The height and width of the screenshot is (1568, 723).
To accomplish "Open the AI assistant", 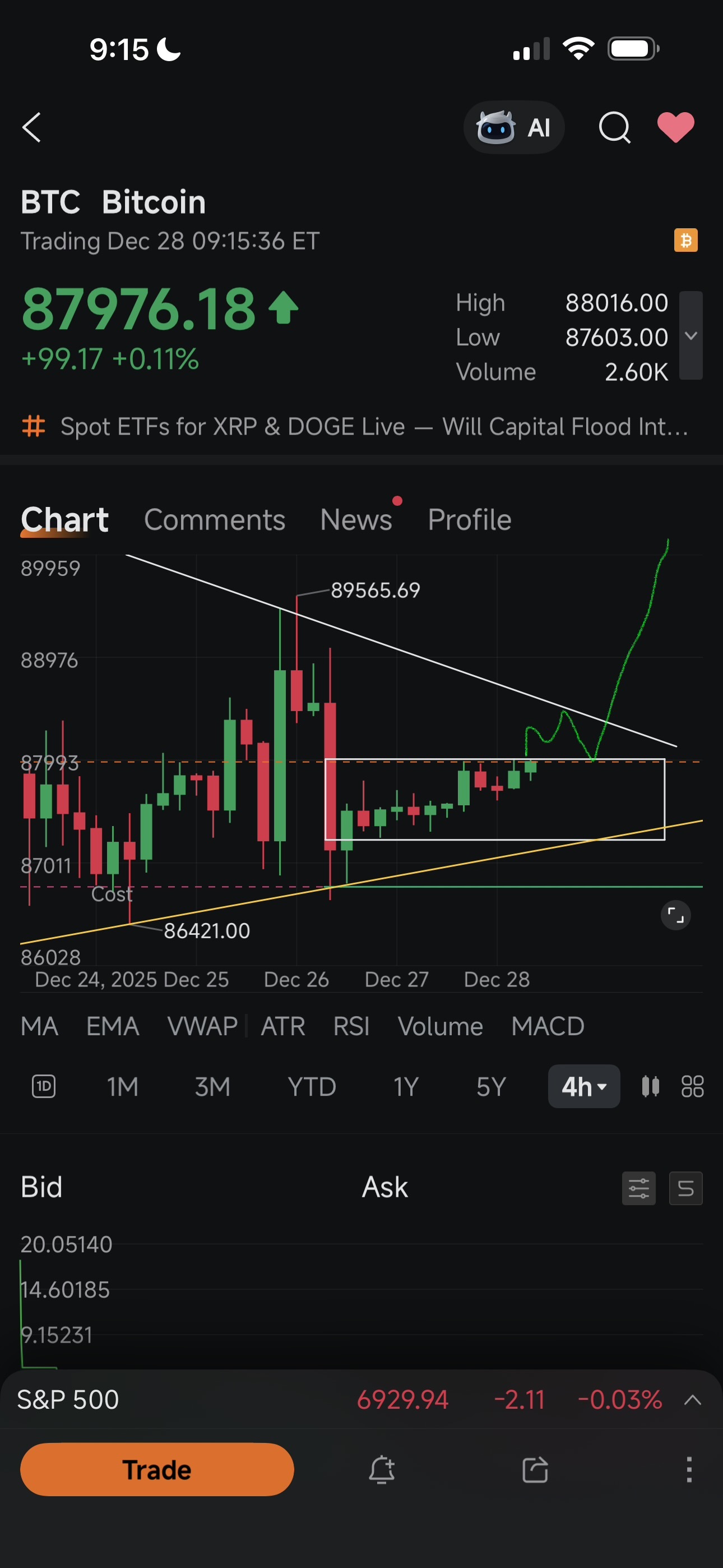I will 515,127.
